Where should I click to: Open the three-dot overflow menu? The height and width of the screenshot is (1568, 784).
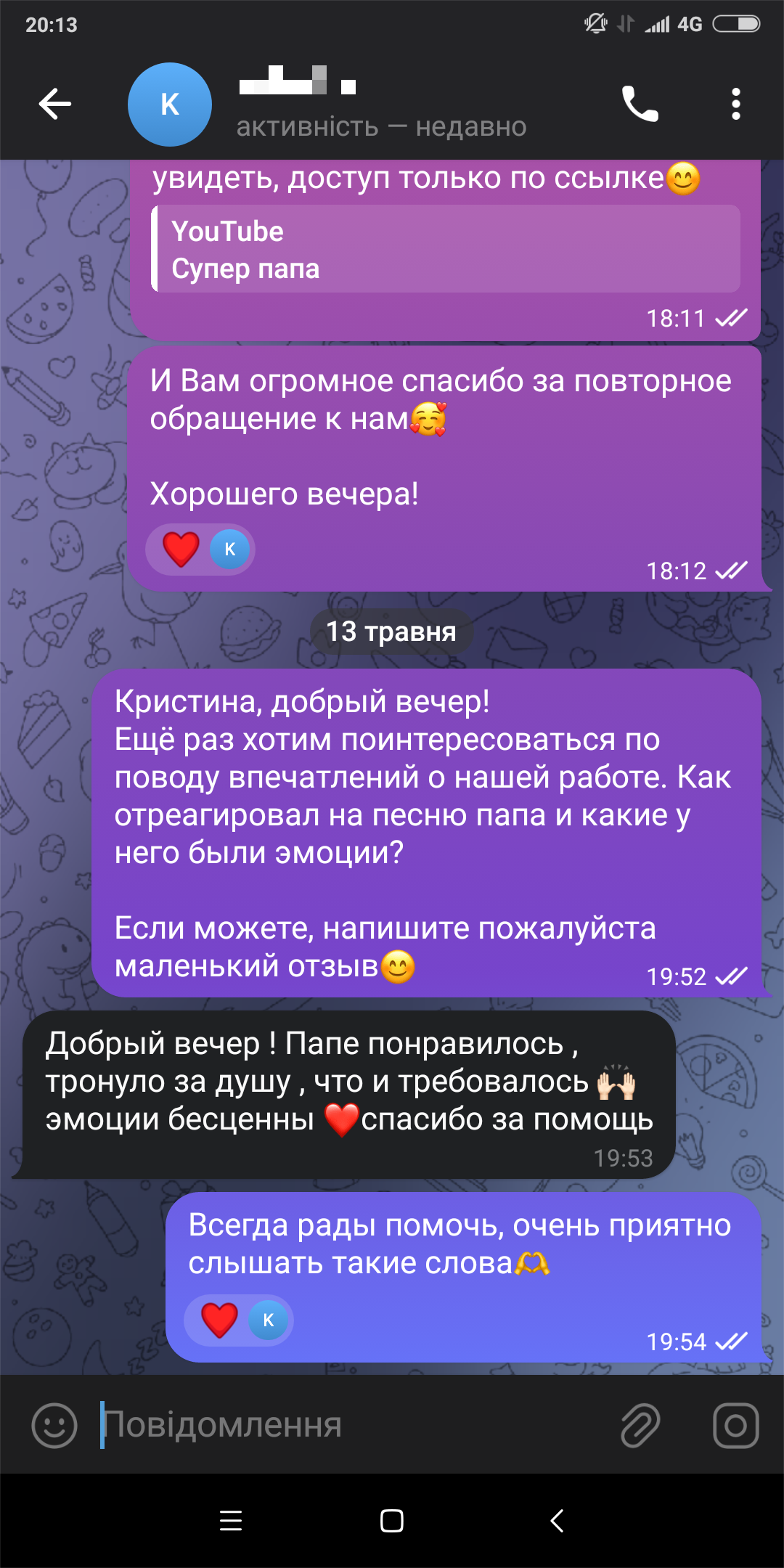coord(735,104)
